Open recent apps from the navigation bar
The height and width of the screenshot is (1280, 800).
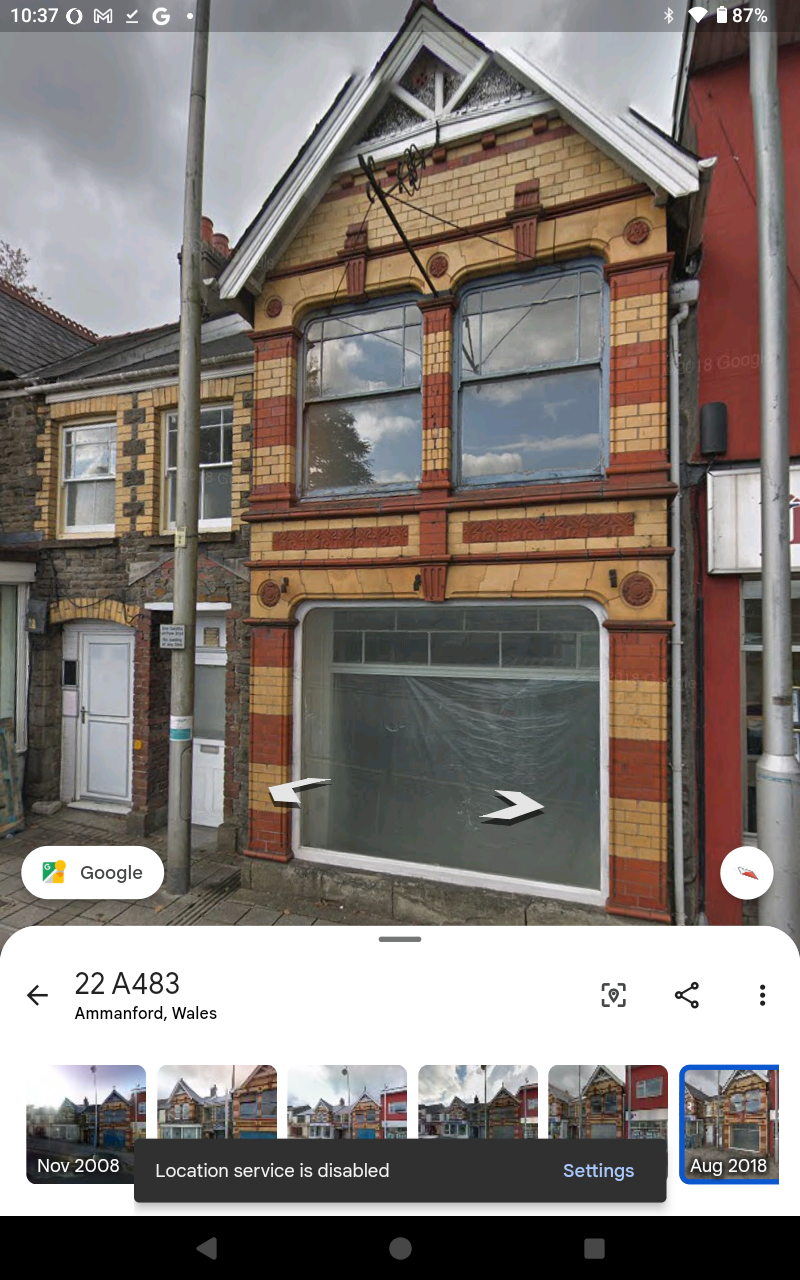(594, 1248)
